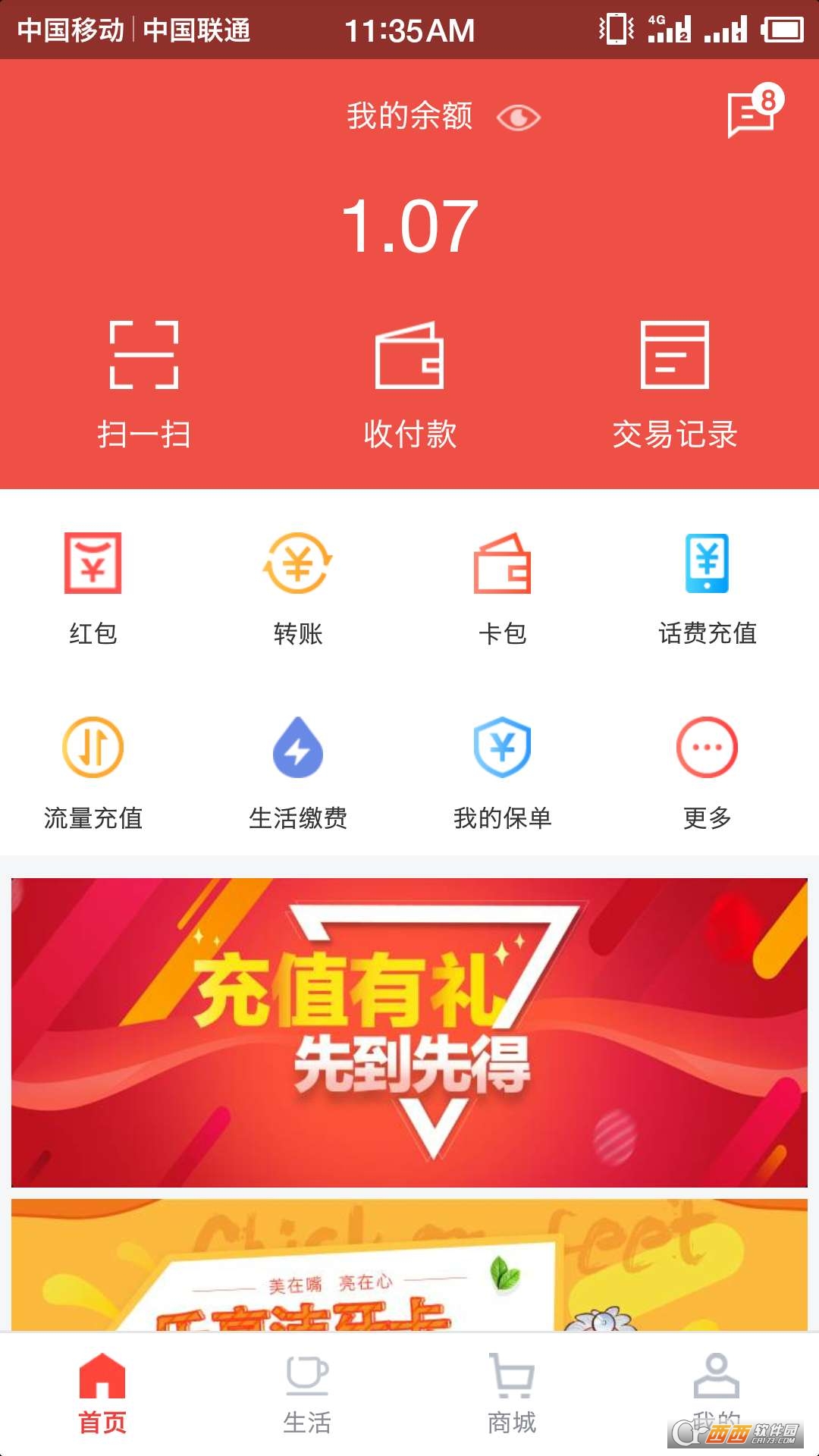Go to the 商城 tab
Viewport: 819px width, 1456px height.
tap(512, 1394)
